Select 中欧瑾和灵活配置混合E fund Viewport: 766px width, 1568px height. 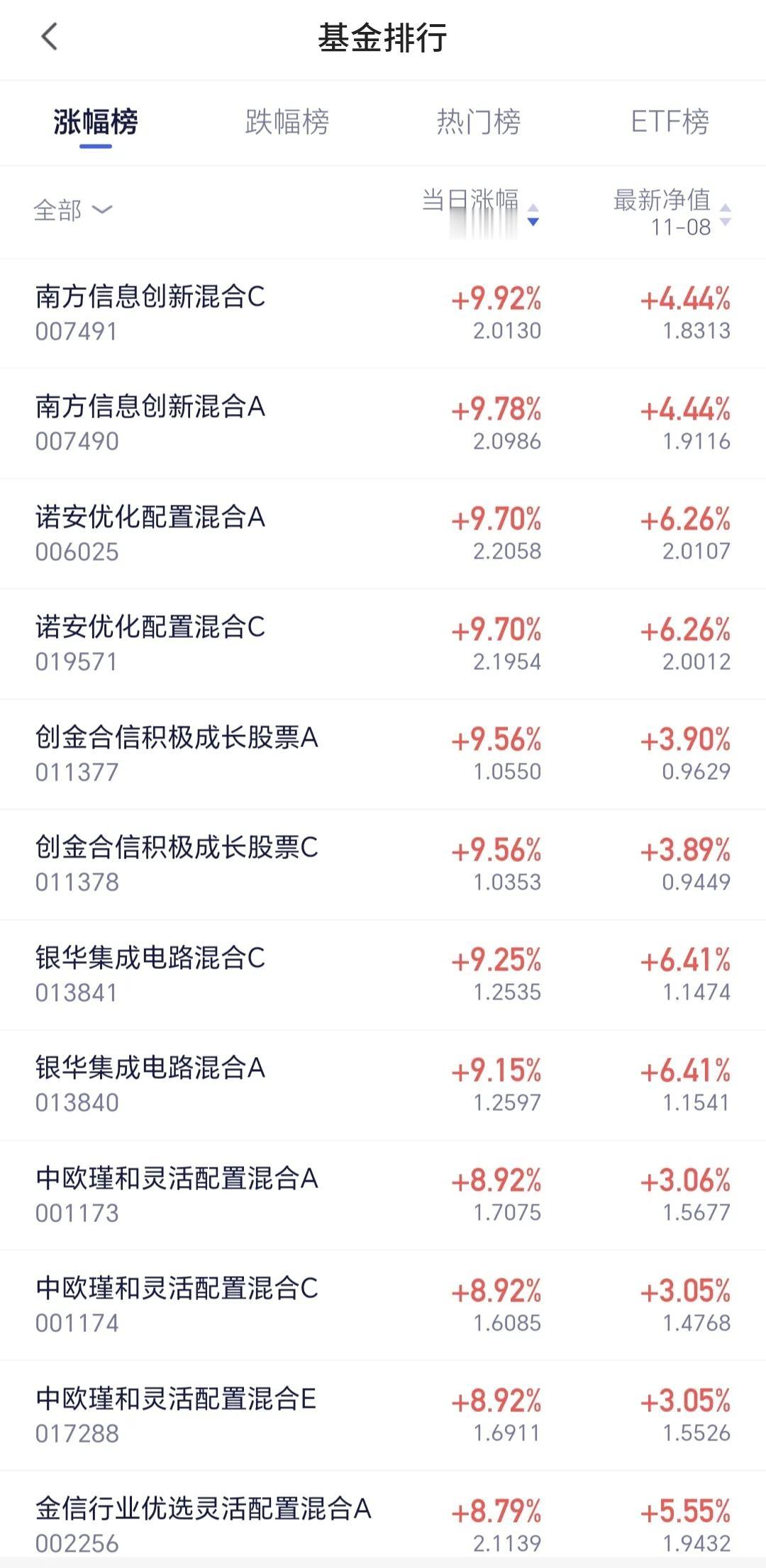click(x=175, y=1415)
